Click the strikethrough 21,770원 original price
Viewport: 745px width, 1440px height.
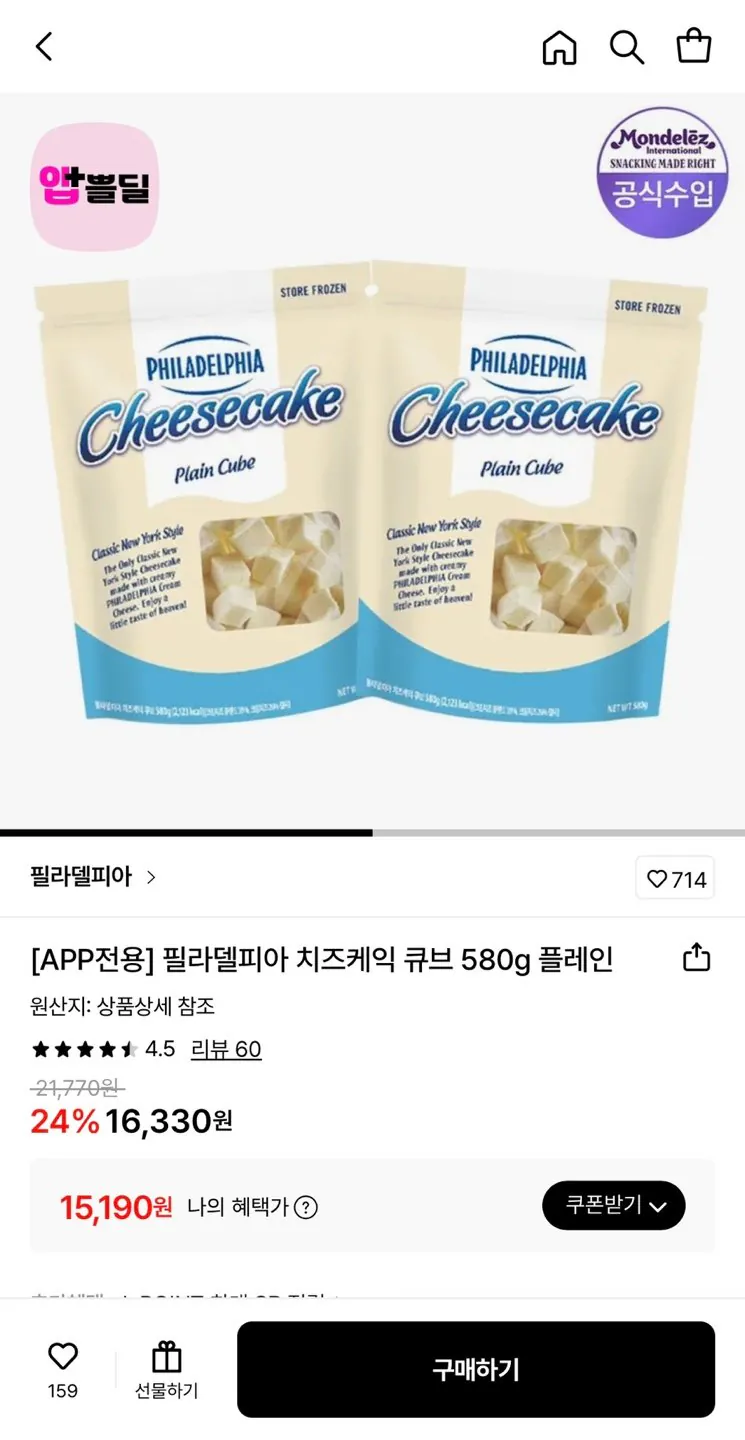(70, 1090)
